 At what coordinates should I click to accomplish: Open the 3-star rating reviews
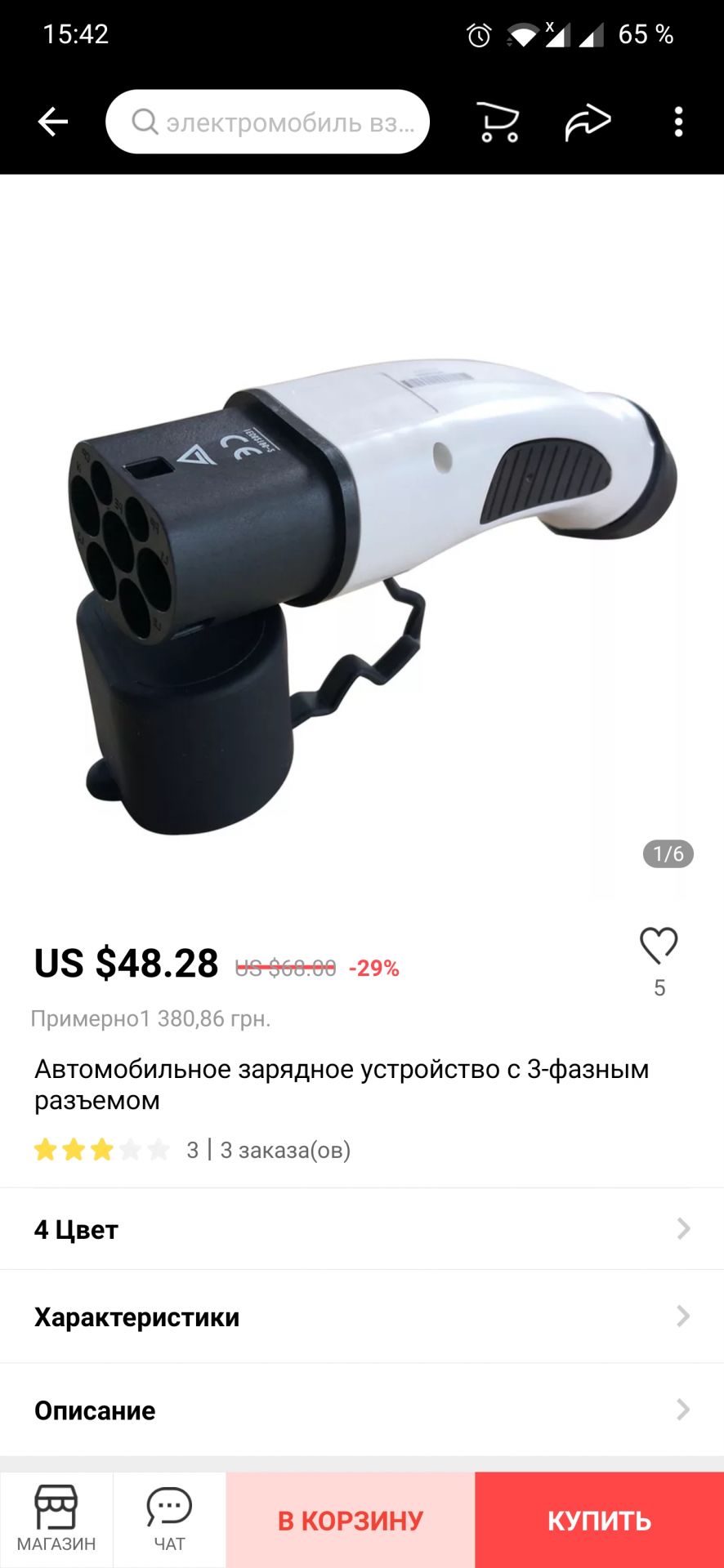coord(102,1150)
